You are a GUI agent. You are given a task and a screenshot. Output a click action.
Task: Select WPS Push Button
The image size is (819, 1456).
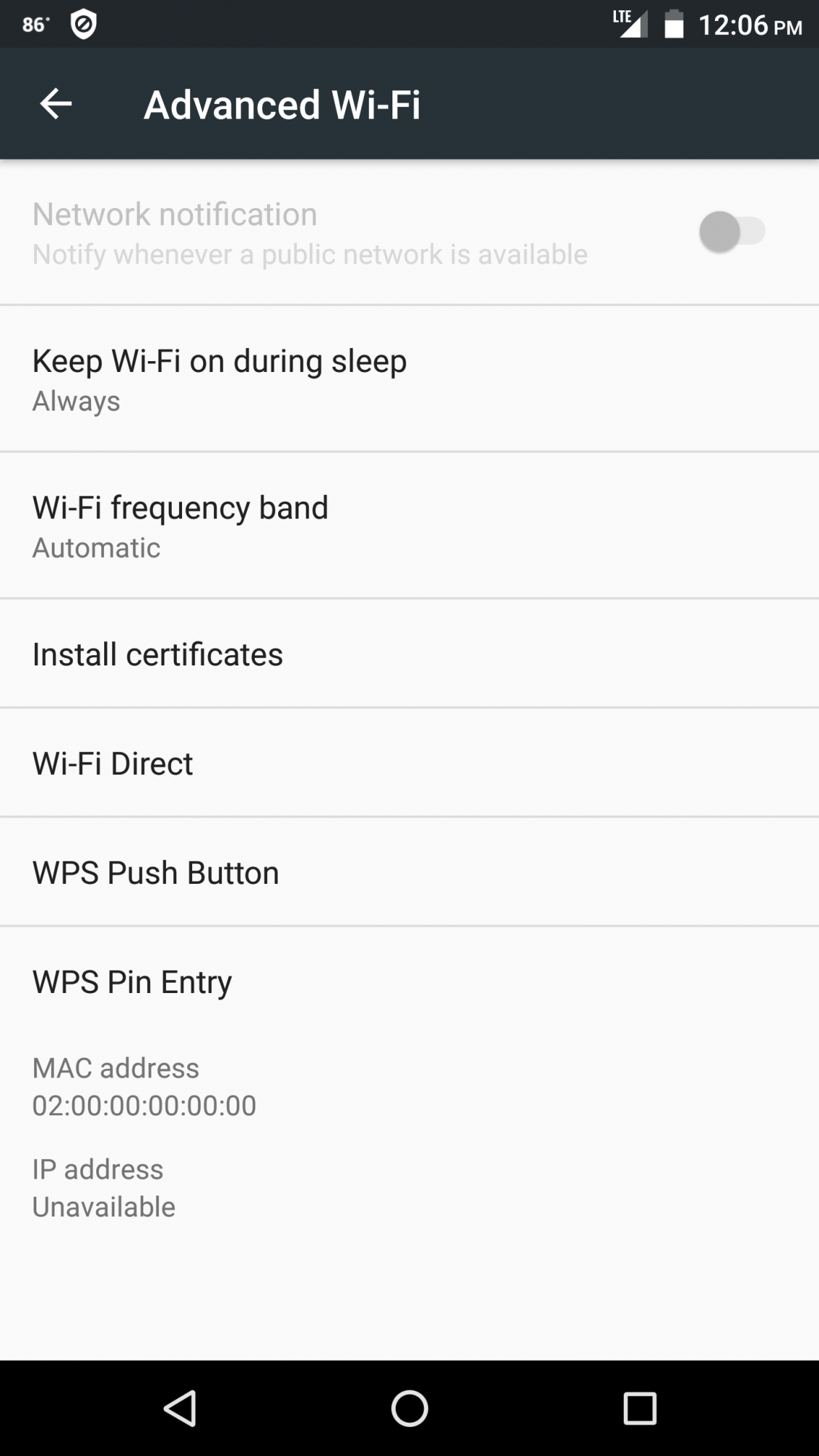click(409, 872)
